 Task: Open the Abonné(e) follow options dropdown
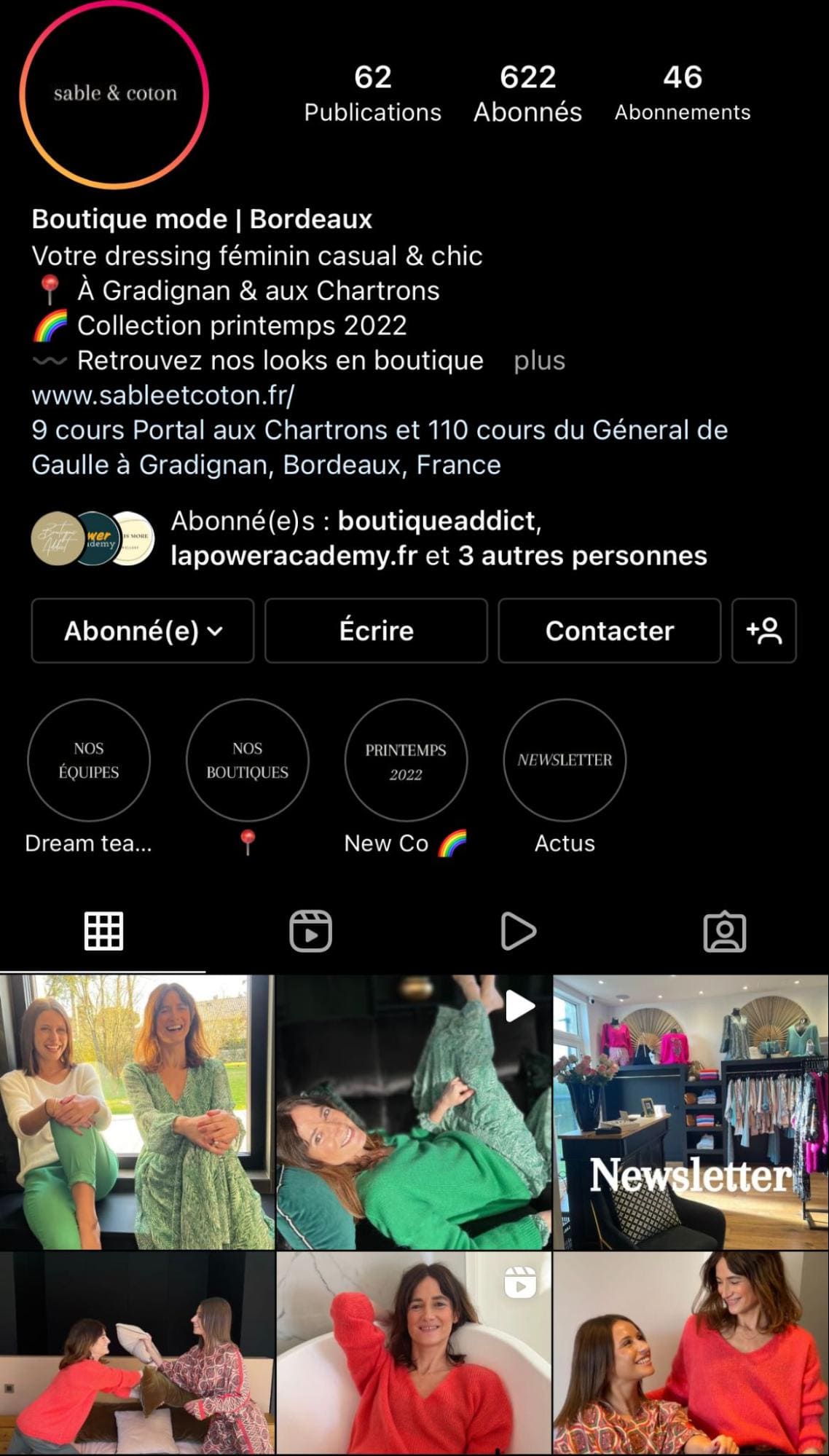click(x=143, y=631)
